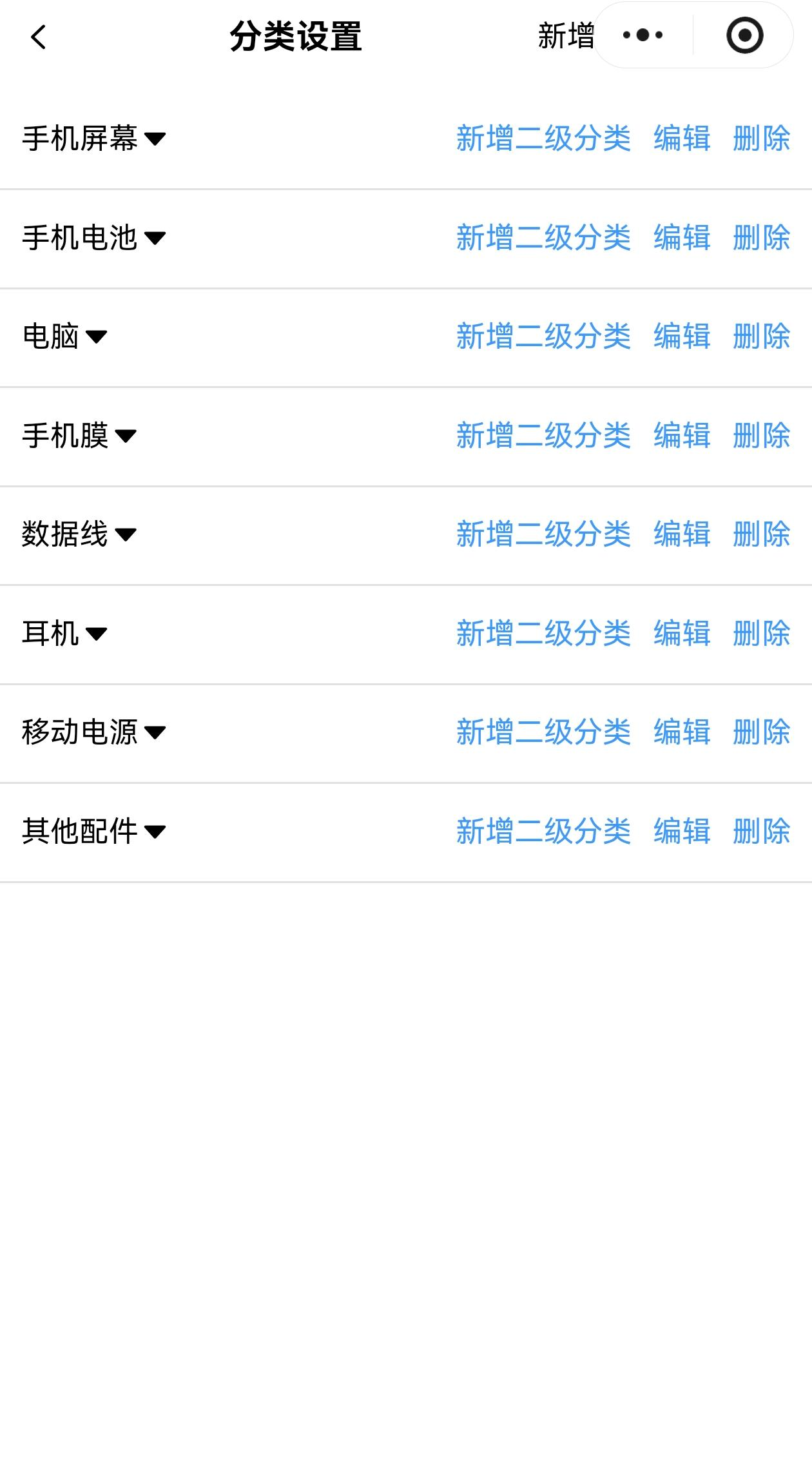Expand the 移动电源 category

tap(92, 732)
